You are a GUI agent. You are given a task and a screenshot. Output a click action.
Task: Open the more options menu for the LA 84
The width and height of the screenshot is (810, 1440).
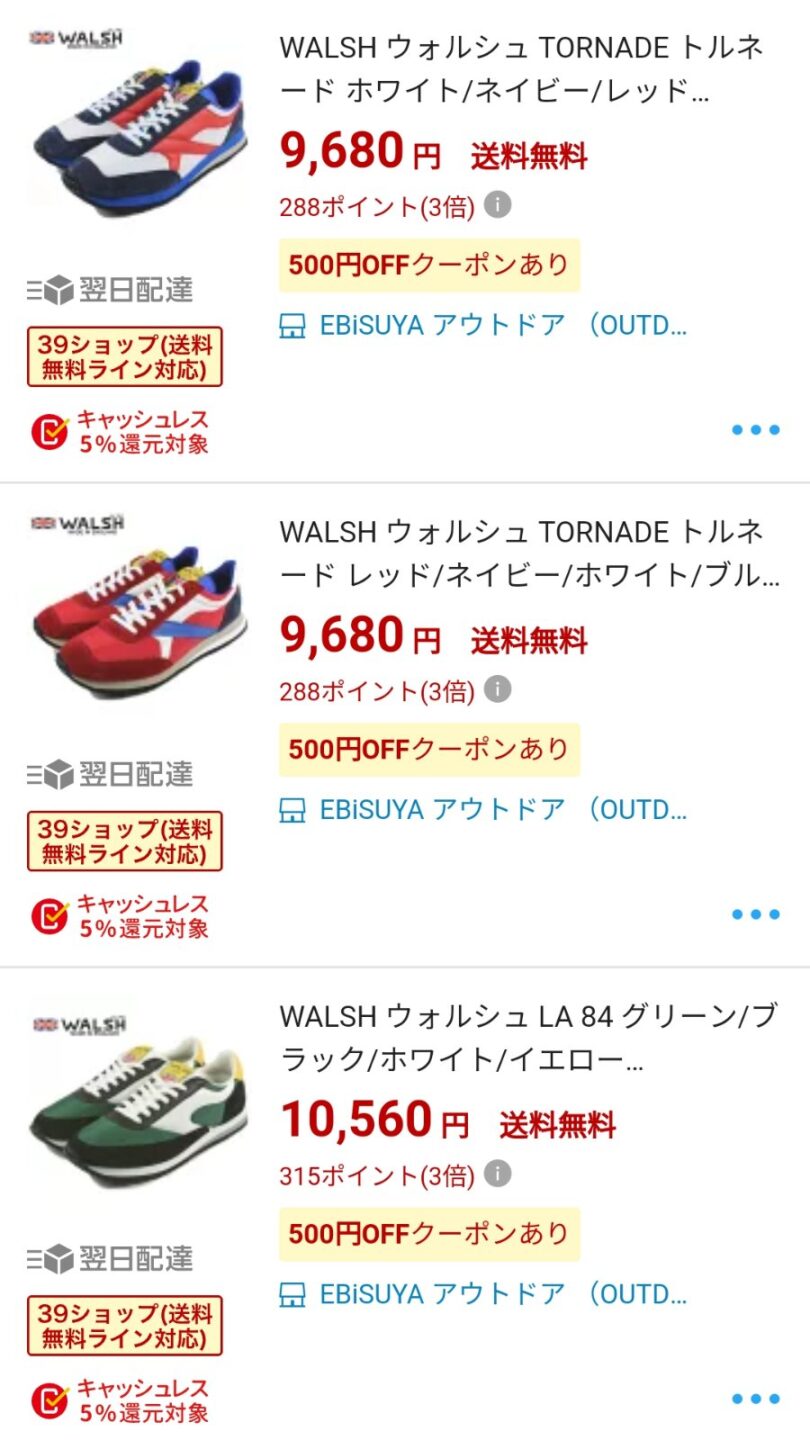(755, 1398)
